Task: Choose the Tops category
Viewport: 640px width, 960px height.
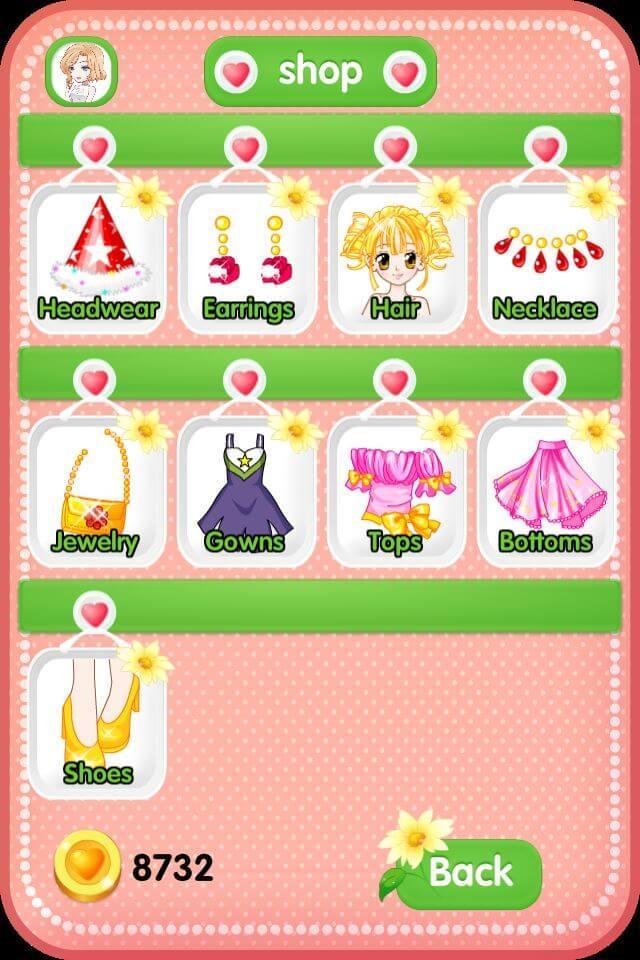Action: [x=396, y=492]
